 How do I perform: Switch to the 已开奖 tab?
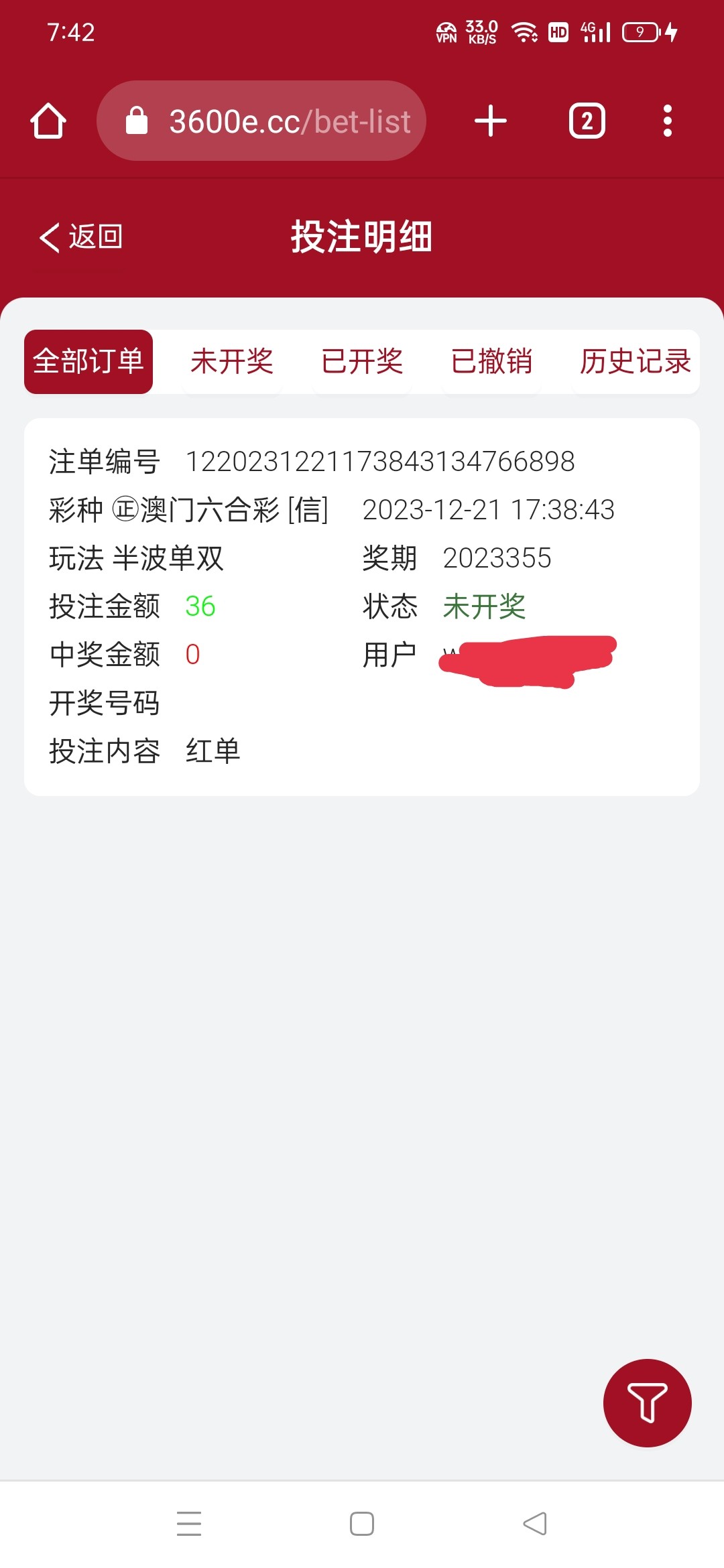click(362, 362)
